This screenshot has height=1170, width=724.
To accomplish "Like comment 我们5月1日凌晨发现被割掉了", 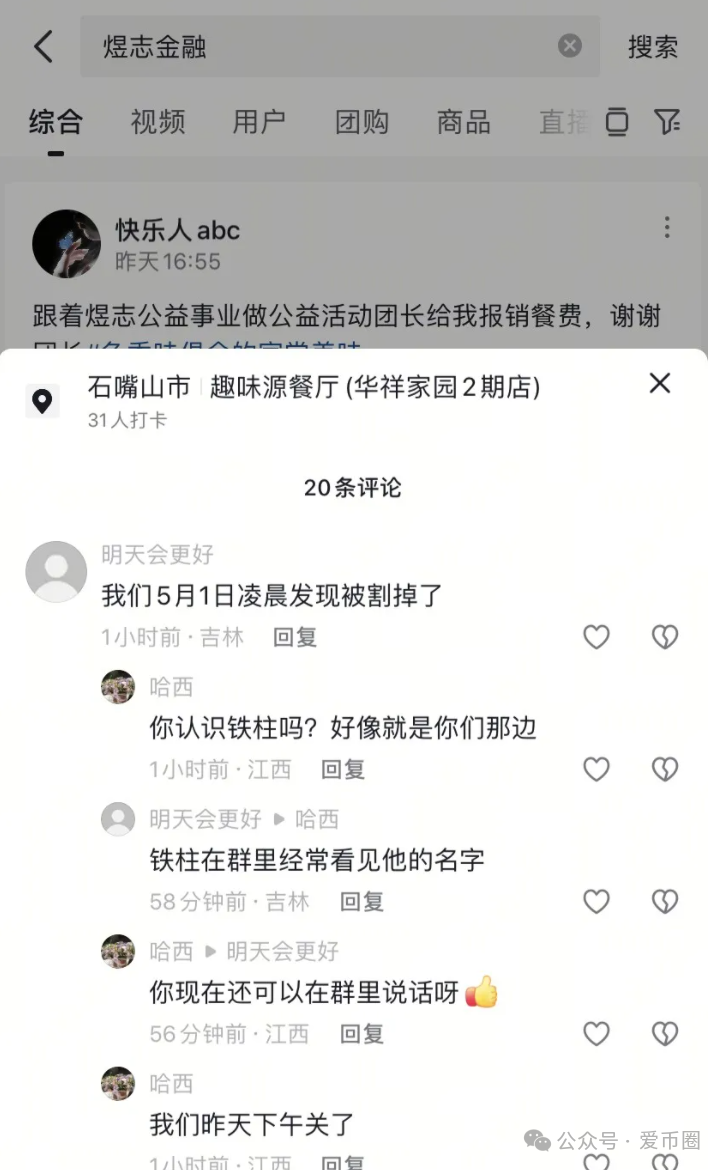I will tap(596, 637).
